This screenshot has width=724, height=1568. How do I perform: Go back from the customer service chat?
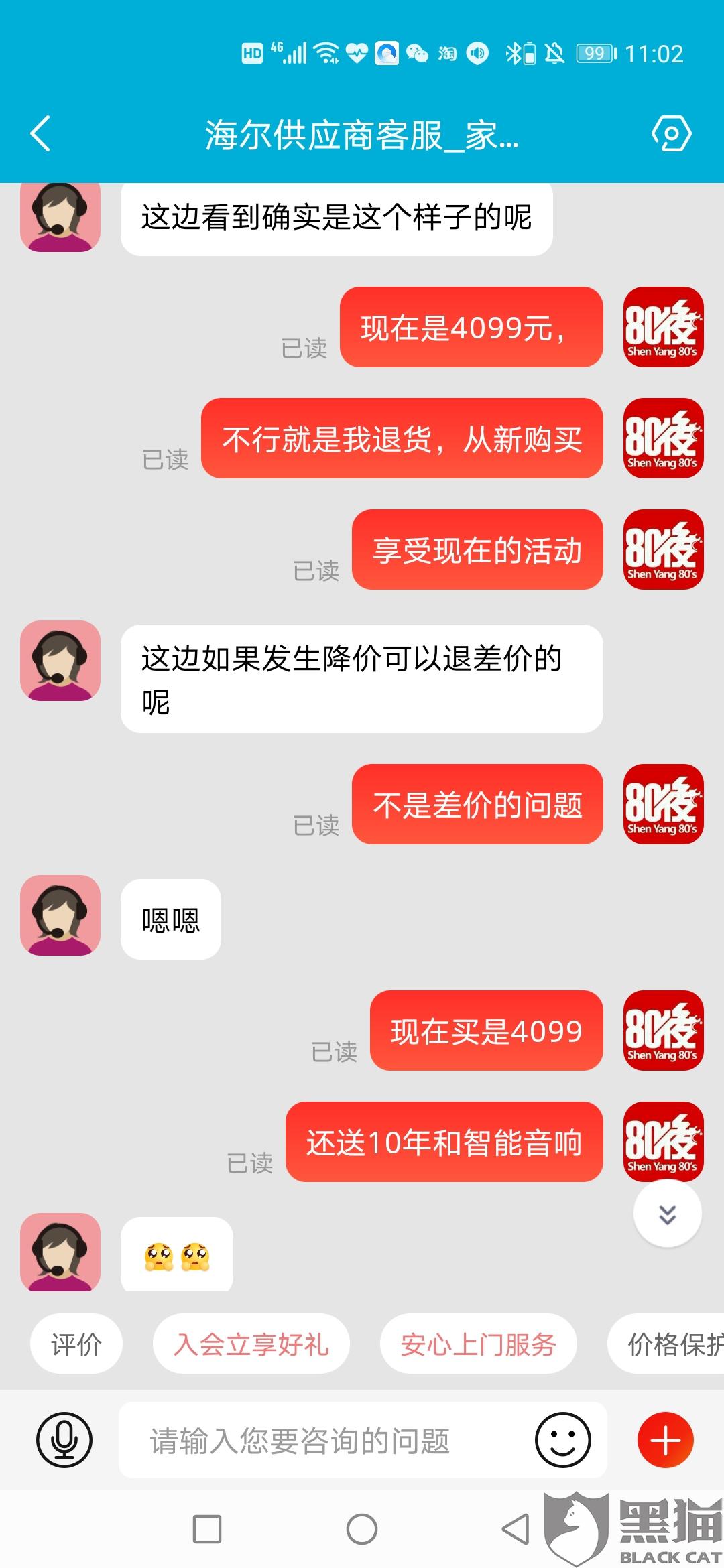click(x=41, y=133)
